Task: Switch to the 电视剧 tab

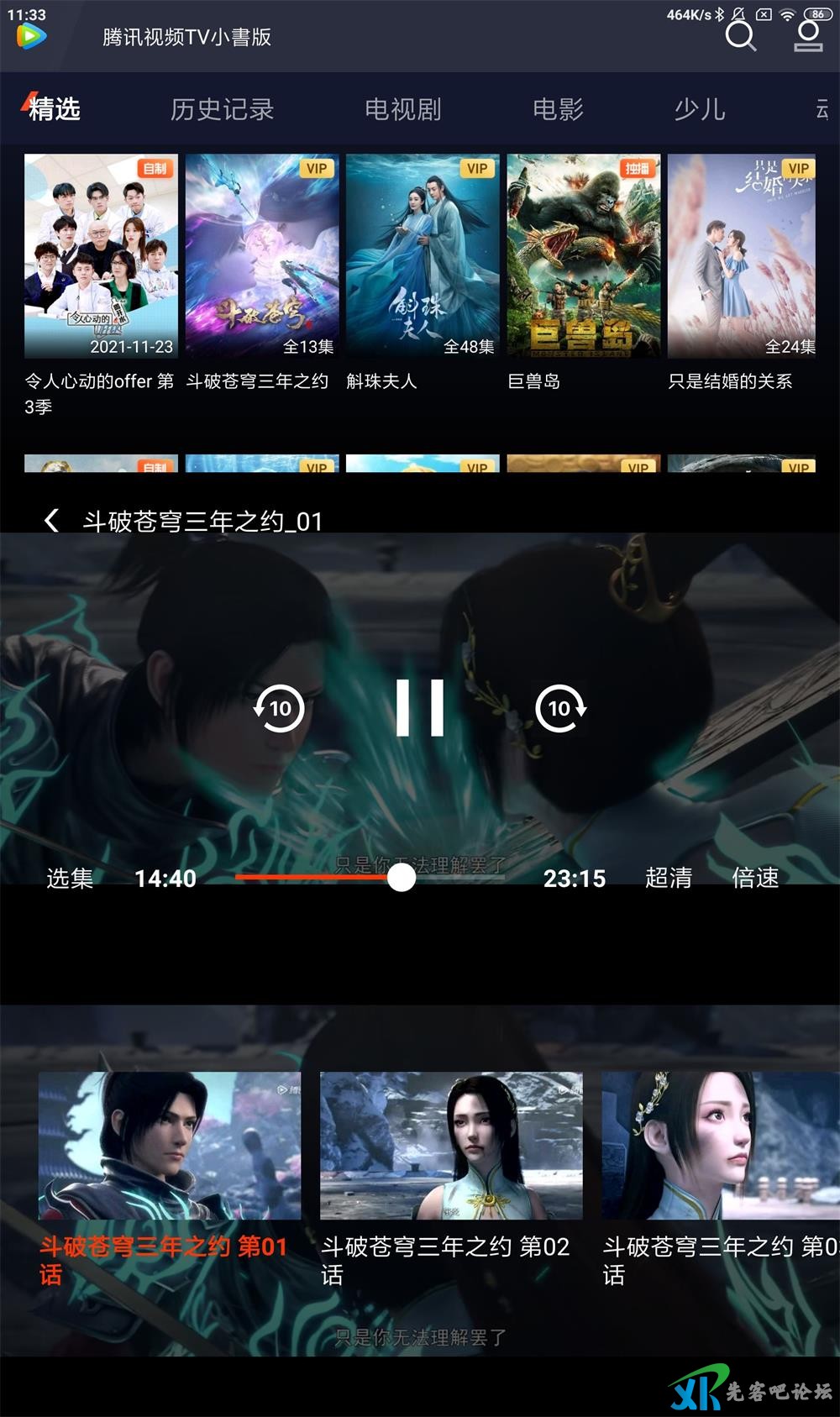Action: [x=402, y=109]
